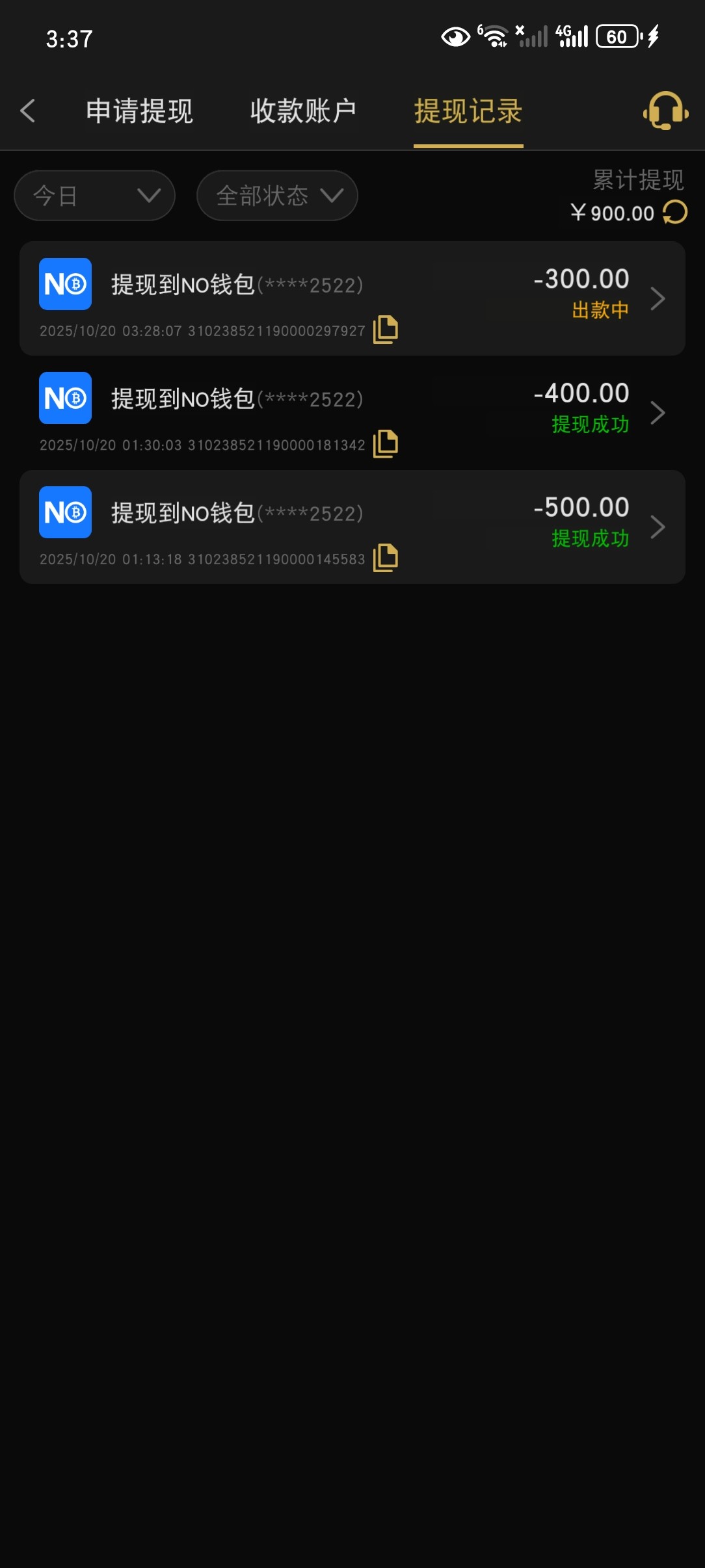Switch to the 收款账户 tab
Viewport: 705px width, 1568px height.
click(x=303, y=111)
